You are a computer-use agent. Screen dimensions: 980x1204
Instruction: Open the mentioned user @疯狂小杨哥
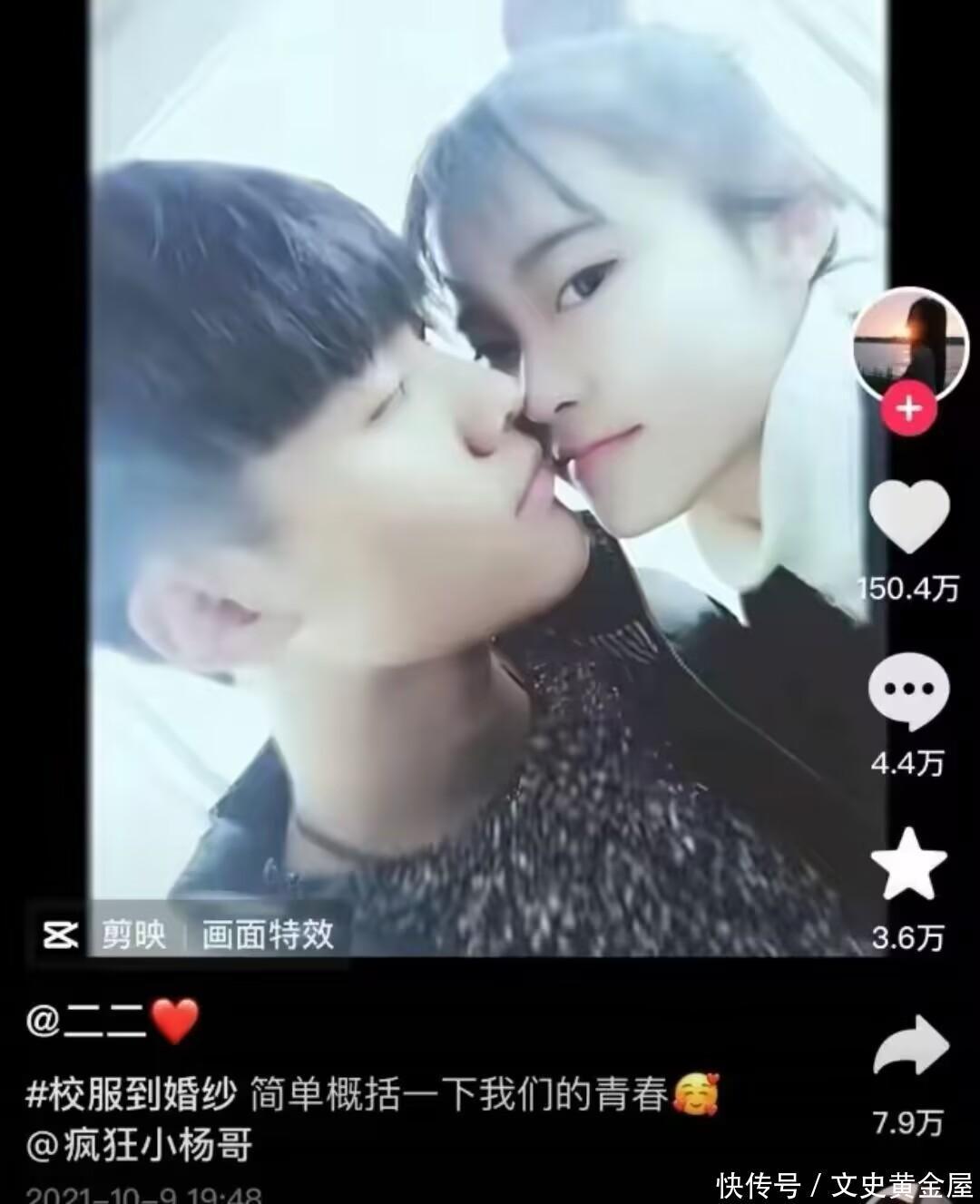(140, 1146)
